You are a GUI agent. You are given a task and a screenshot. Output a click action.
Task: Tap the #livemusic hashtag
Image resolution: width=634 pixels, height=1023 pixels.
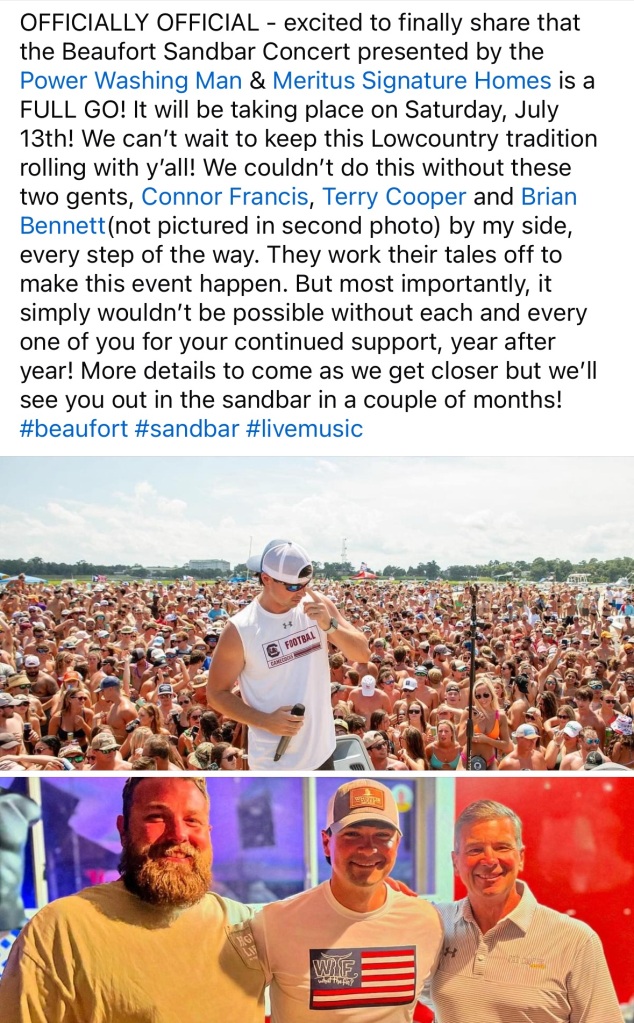303,429
